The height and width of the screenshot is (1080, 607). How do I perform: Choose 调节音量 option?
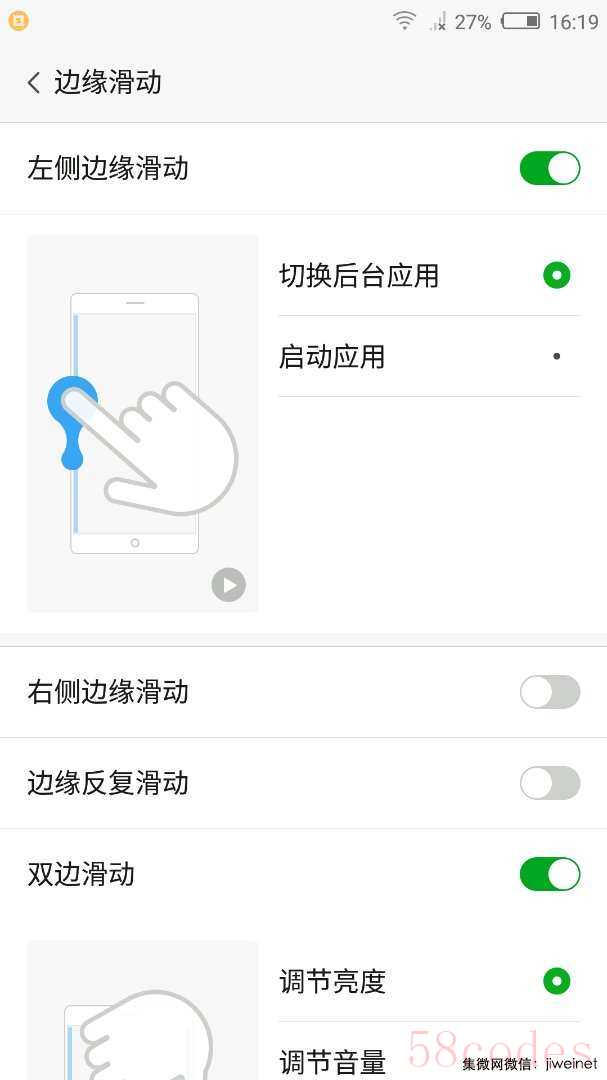coord(333,1061)
